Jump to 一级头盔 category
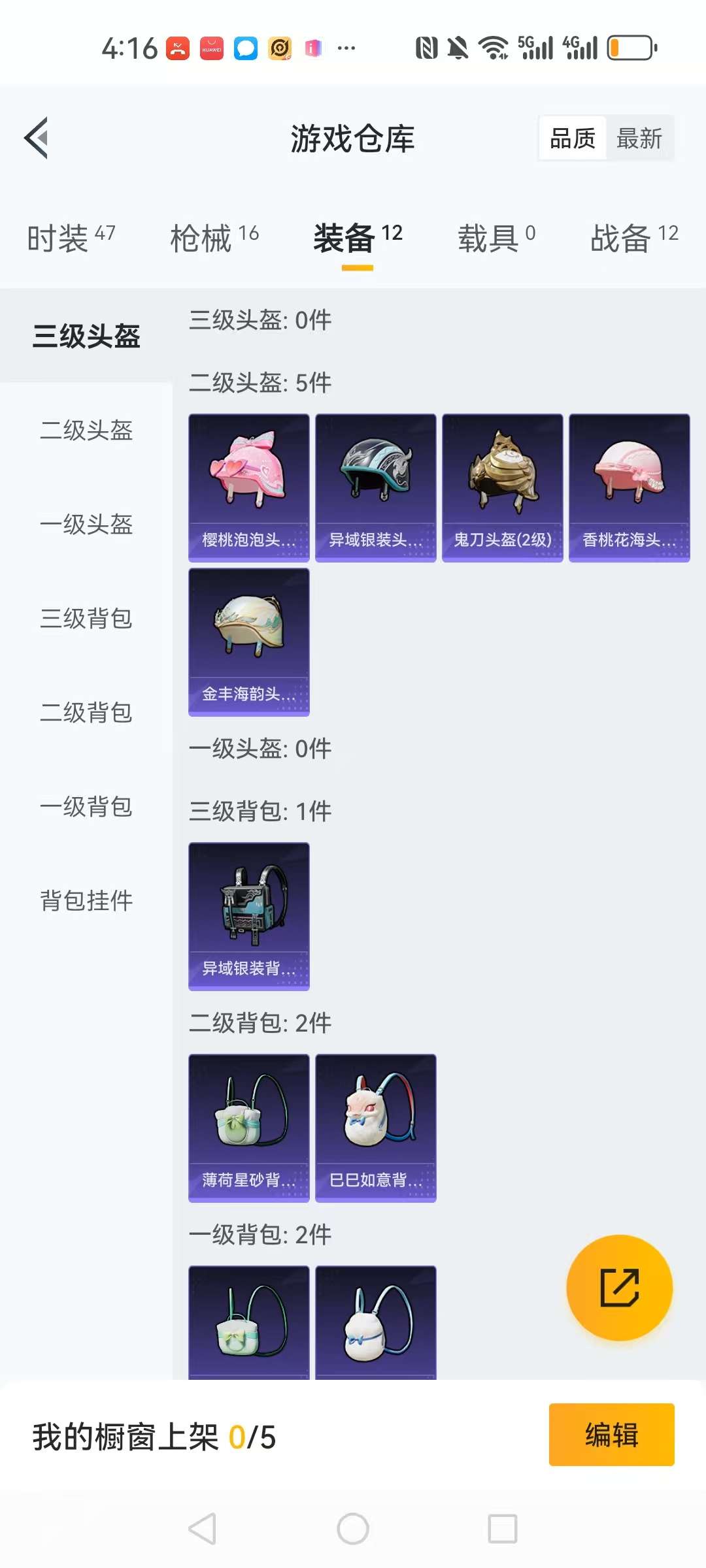 tap(86, 524)
